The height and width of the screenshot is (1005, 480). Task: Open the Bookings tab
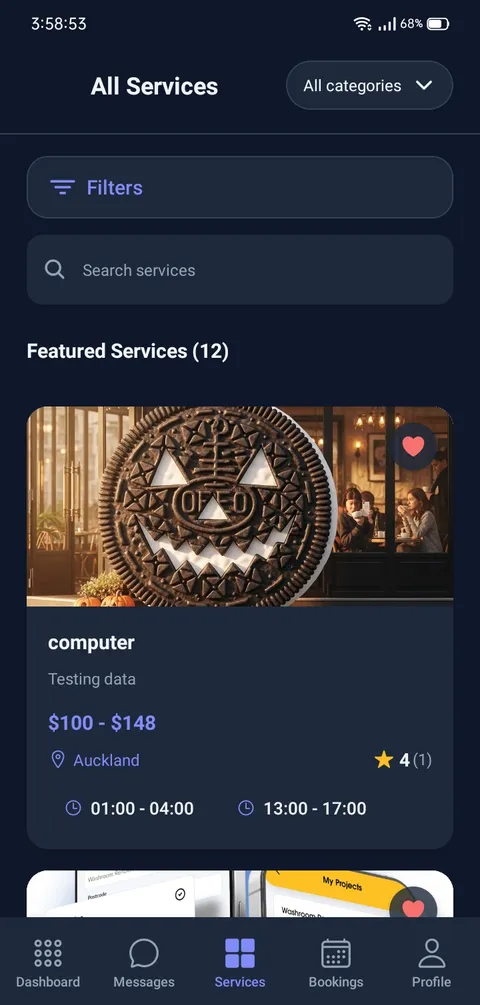pos(336,963)
